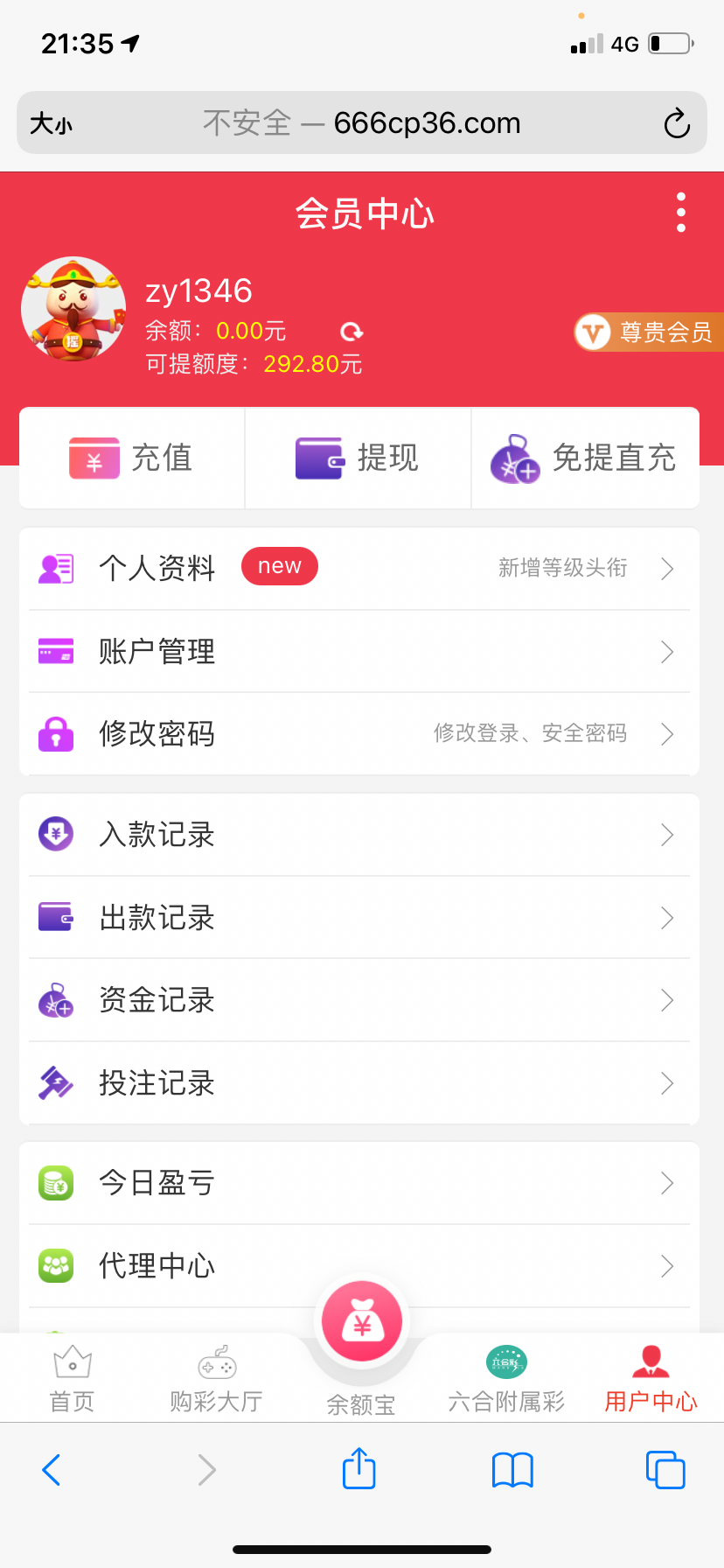724x1568 pixels.
Task: Open 提现 withdrawal
Action: (x=358, y=458)
